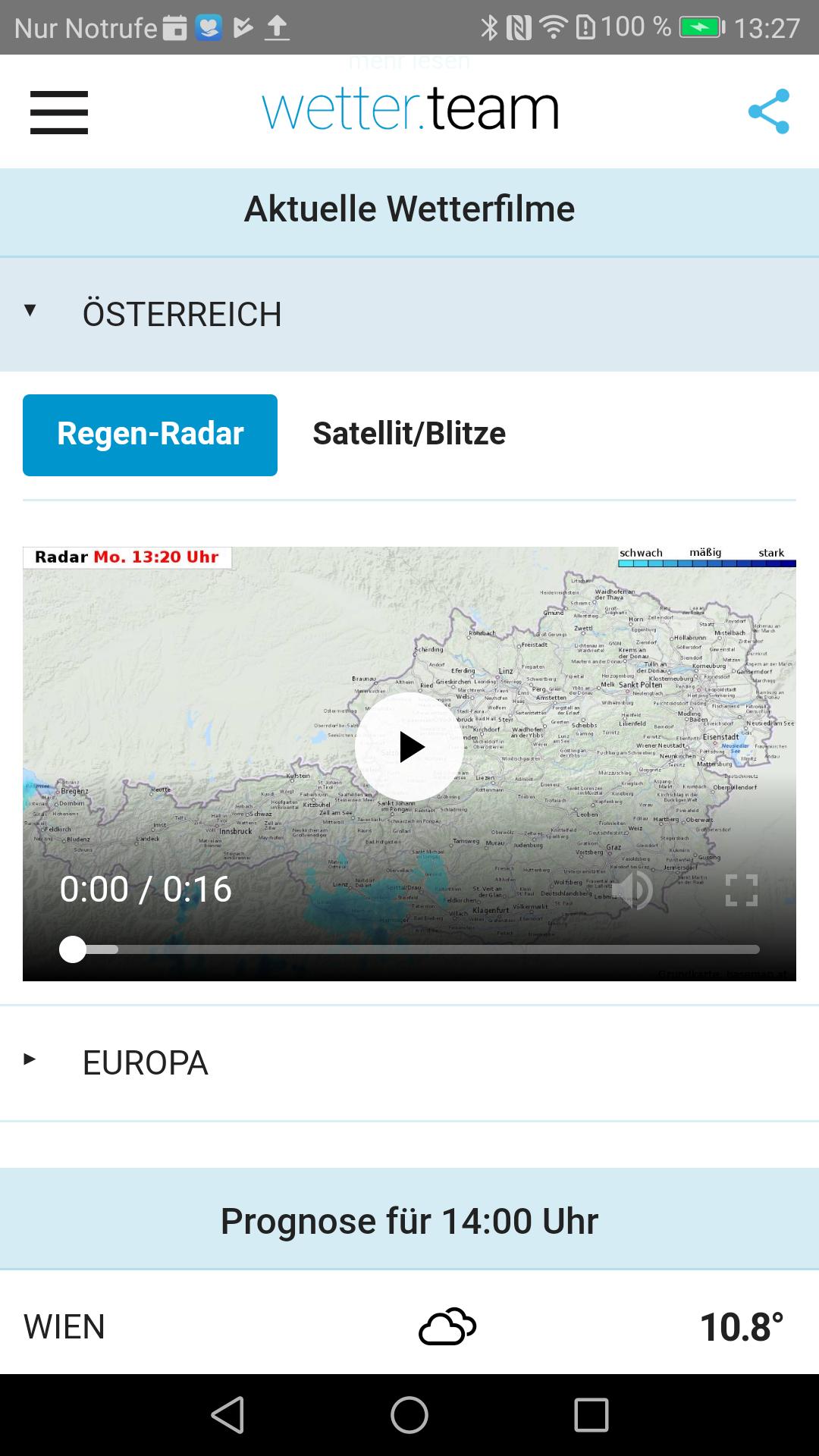Open the hamburger menu
Image resolution: width=819 pixels, height=1456 pixels.
[59, 112]
